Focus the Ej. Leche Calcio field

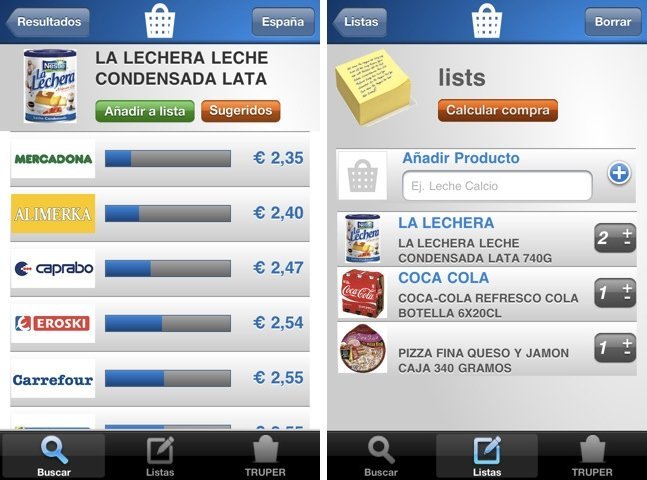tap(497, 186)
